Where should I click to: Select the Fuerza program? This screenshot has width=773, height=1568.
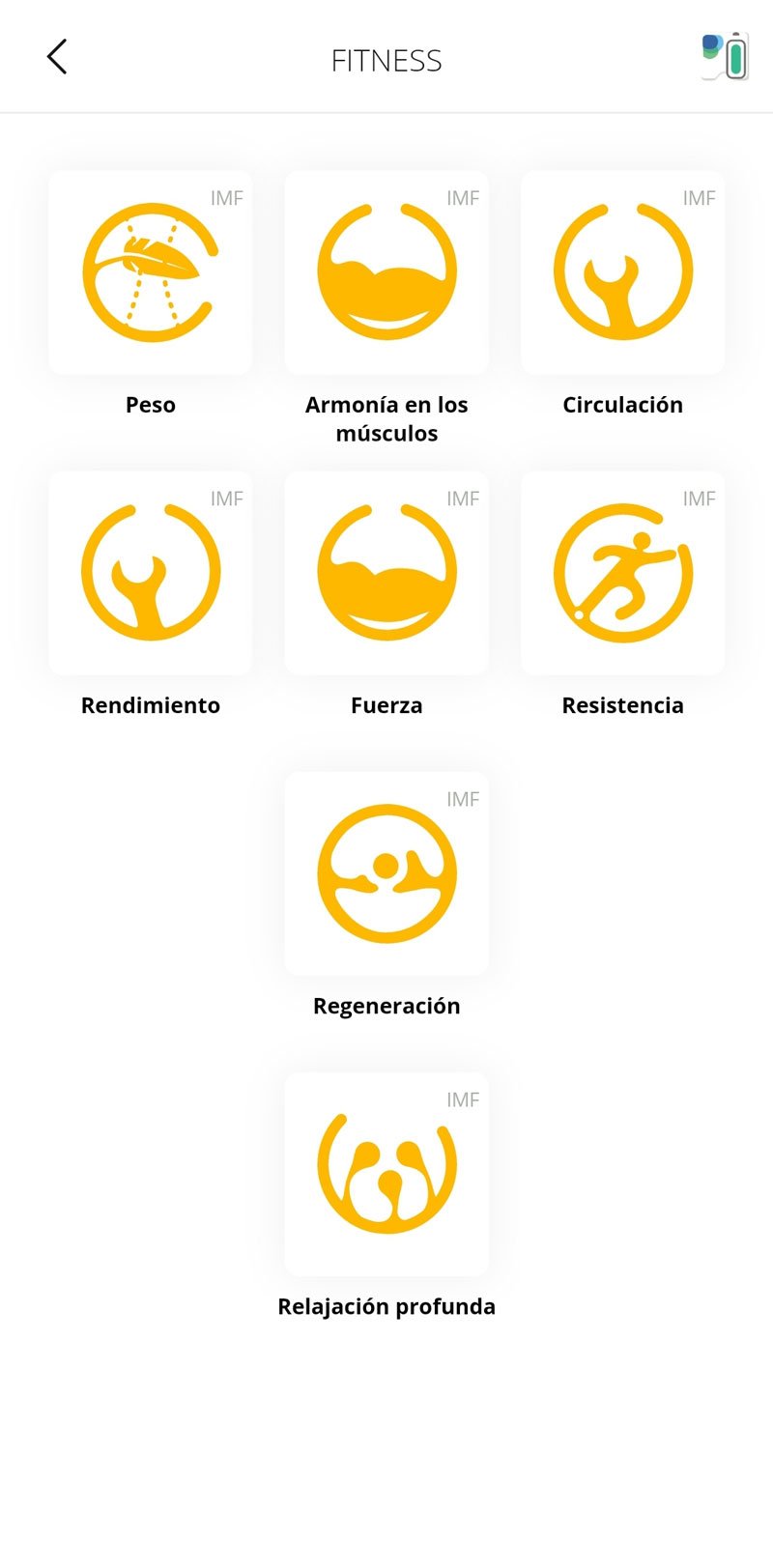tap(386, 574)
